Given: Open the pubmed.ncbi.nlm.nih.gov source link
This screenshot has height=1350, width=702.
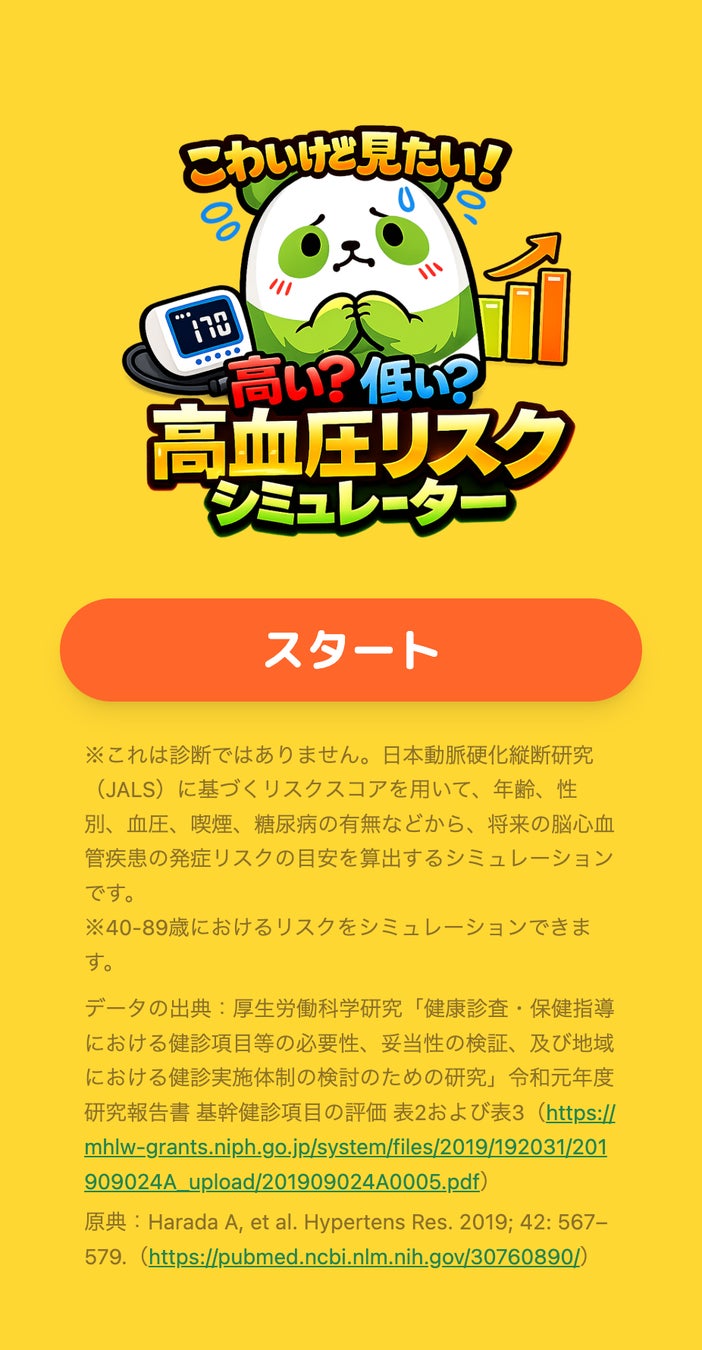Looking at the screenshot, I should pyautogui.click(x=364, y=1257).
